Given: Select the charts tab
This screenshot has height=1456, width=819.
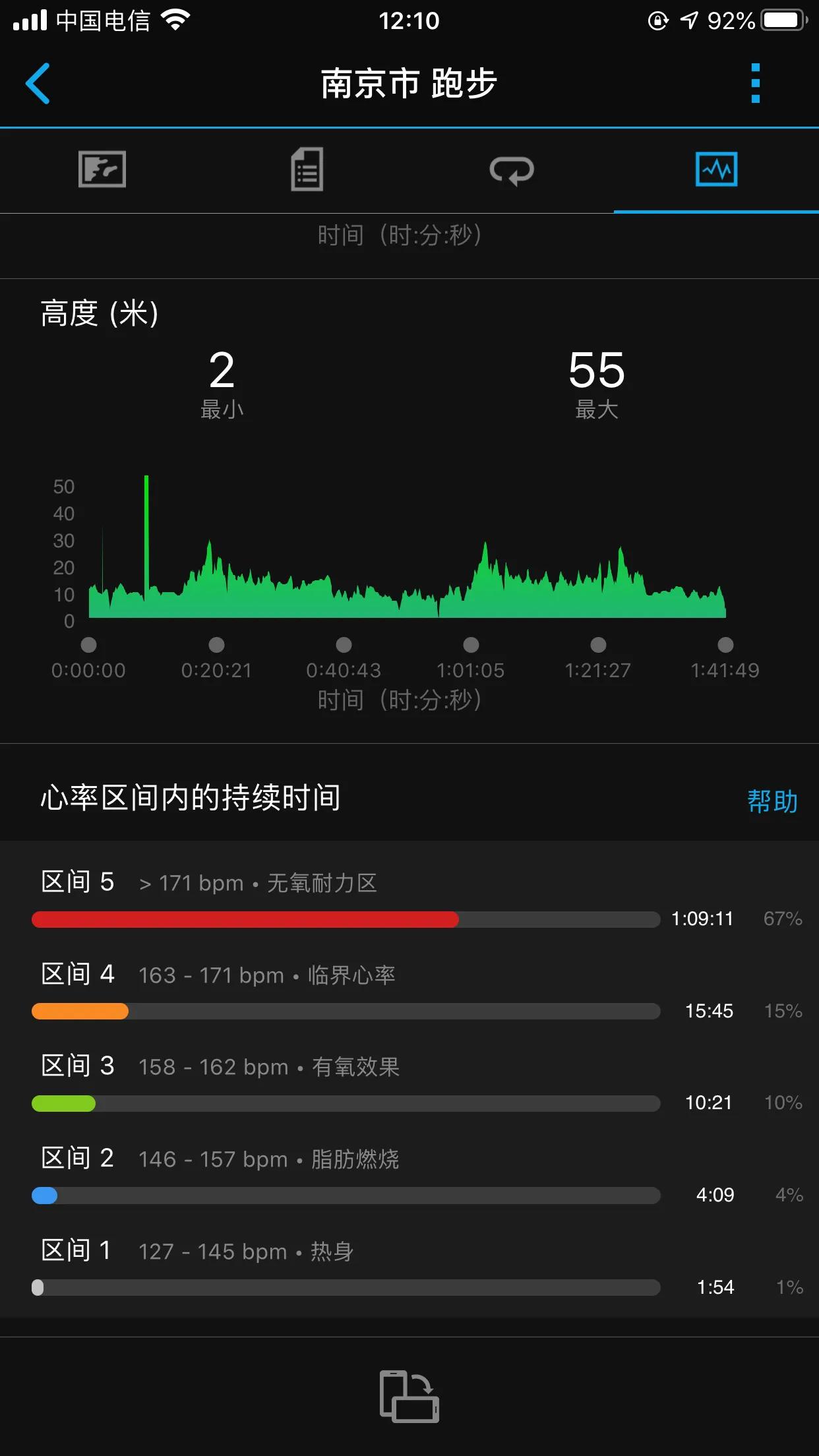Looking at the screenshot, I should tap(716, 169).
